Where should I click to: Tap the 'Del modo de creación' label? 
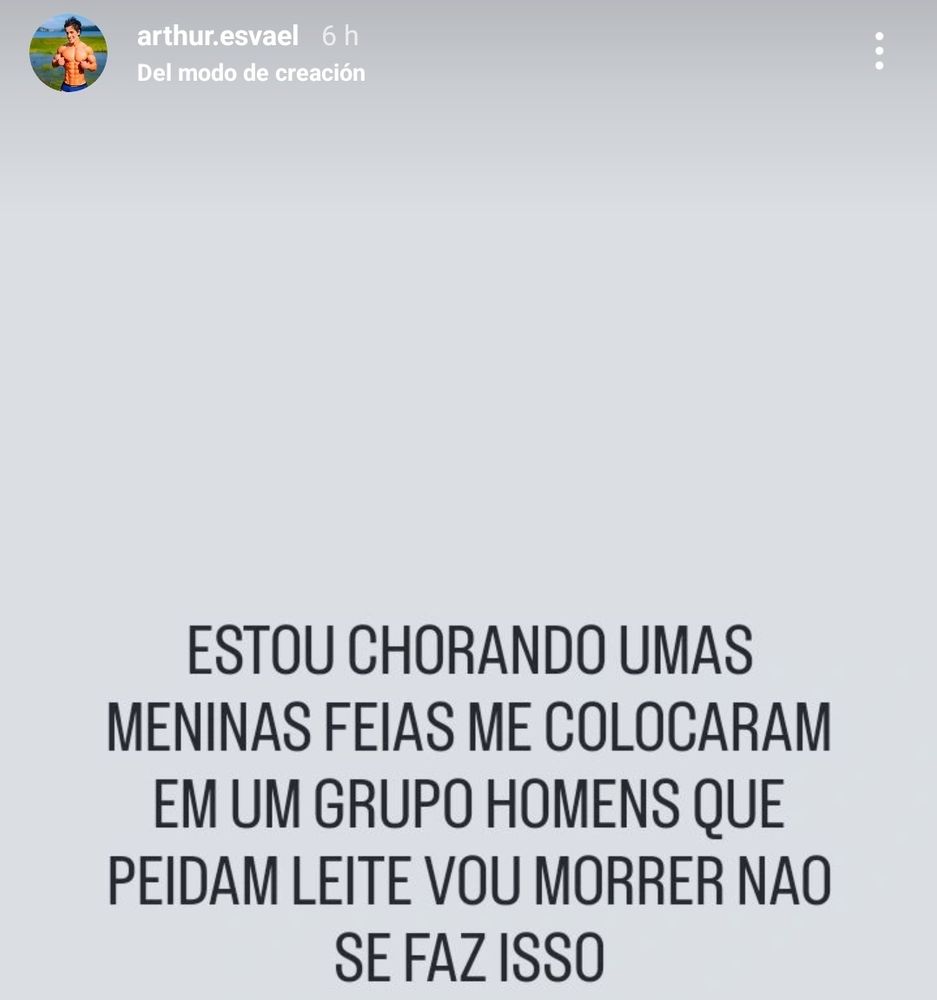point(251,73)
